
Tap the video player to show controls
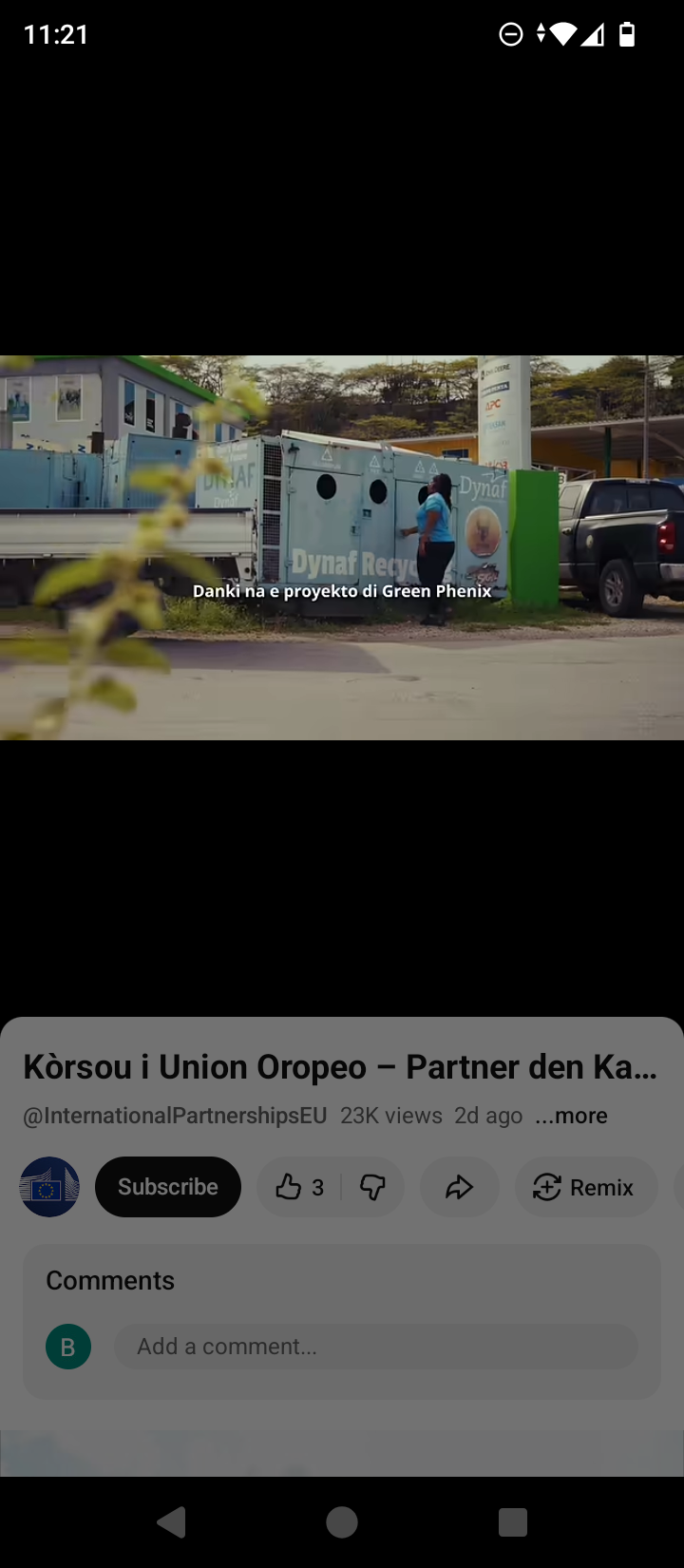pyautogui.click(x=342, y=547)
